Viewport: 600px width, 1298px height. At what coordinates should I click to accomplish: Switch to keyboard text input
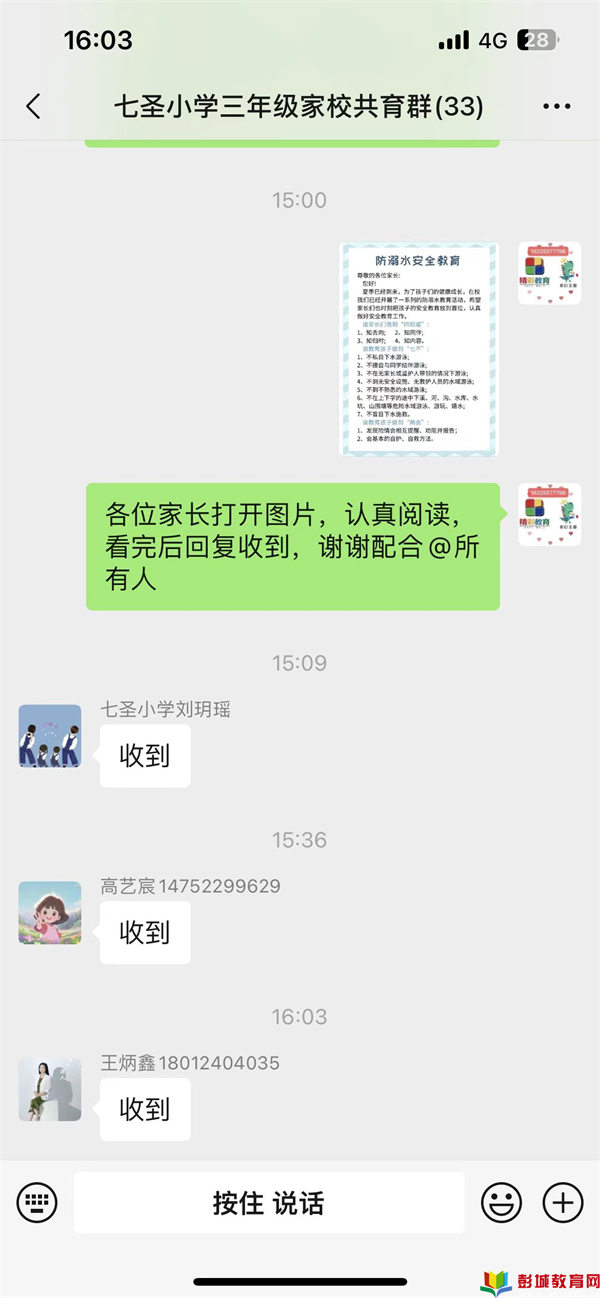tap(37, 1202)
